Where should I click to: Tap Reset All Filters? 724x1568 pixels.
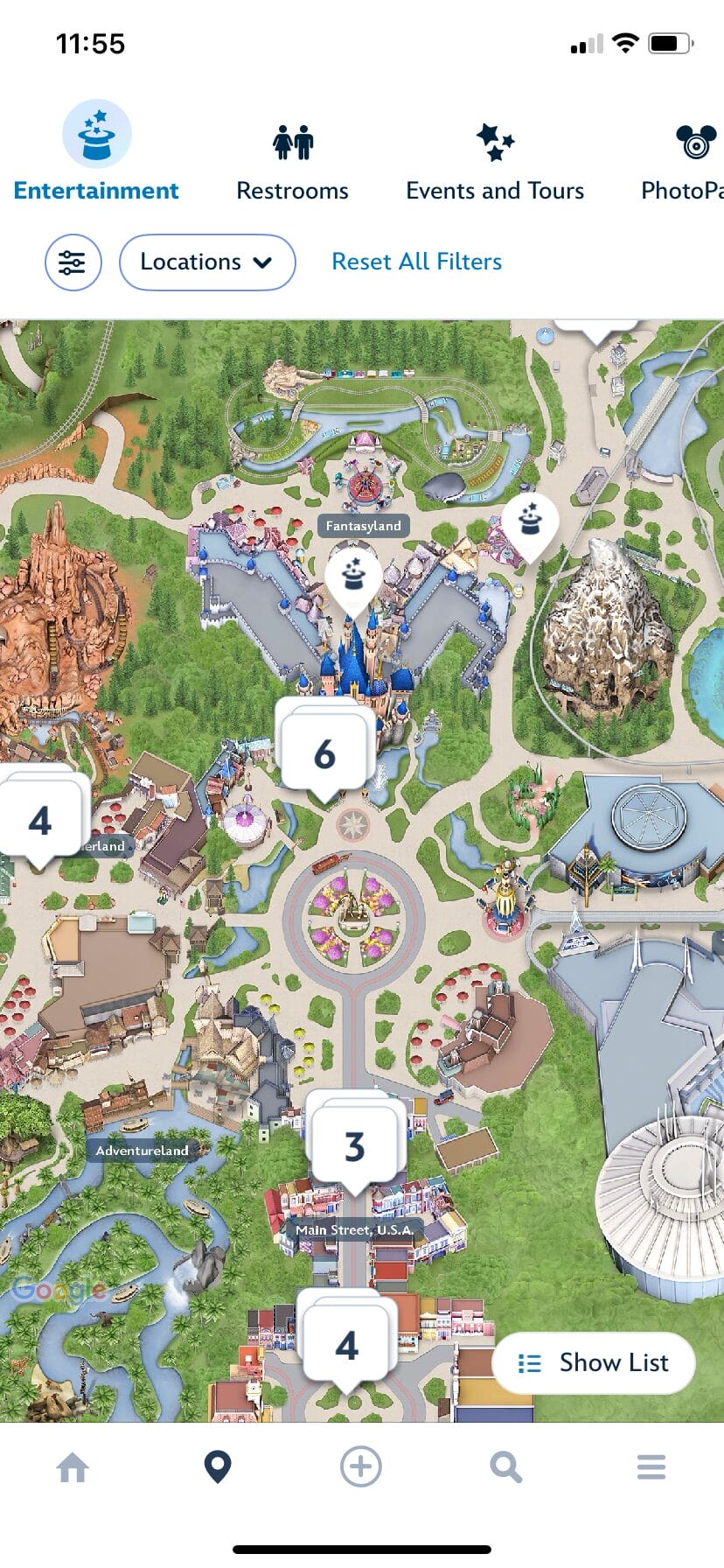point(416,262)
